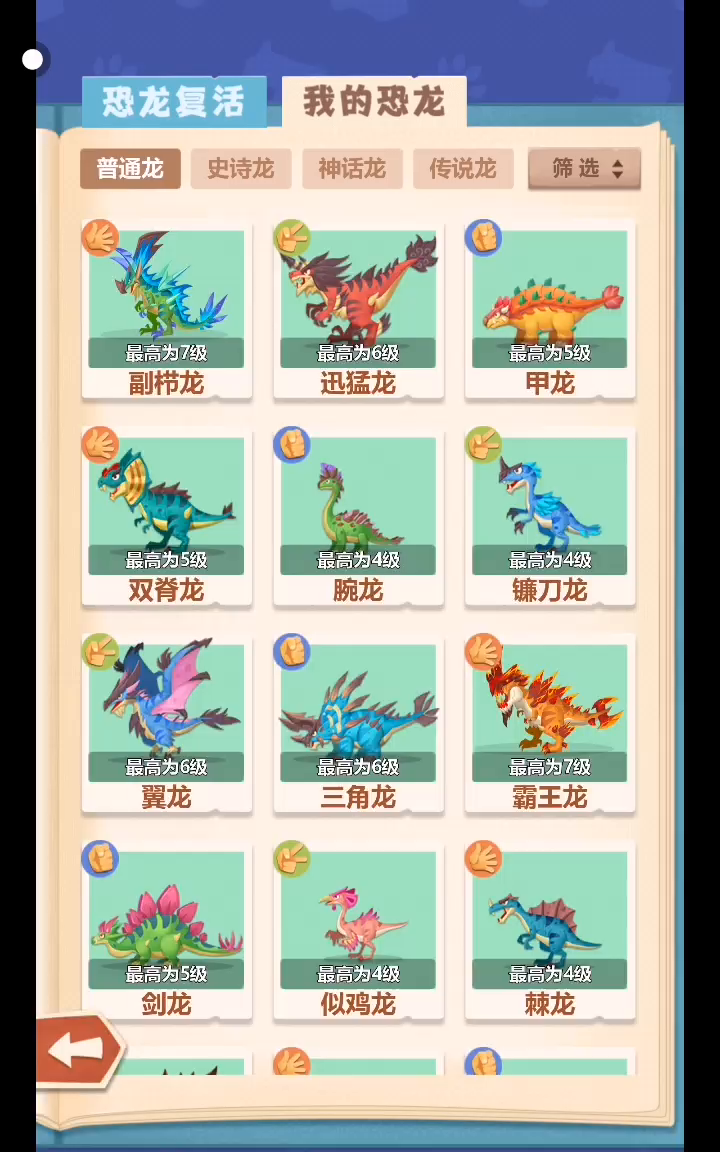
Task: Open the 双脊龙 dinosaur card
Action: [166, 517]
